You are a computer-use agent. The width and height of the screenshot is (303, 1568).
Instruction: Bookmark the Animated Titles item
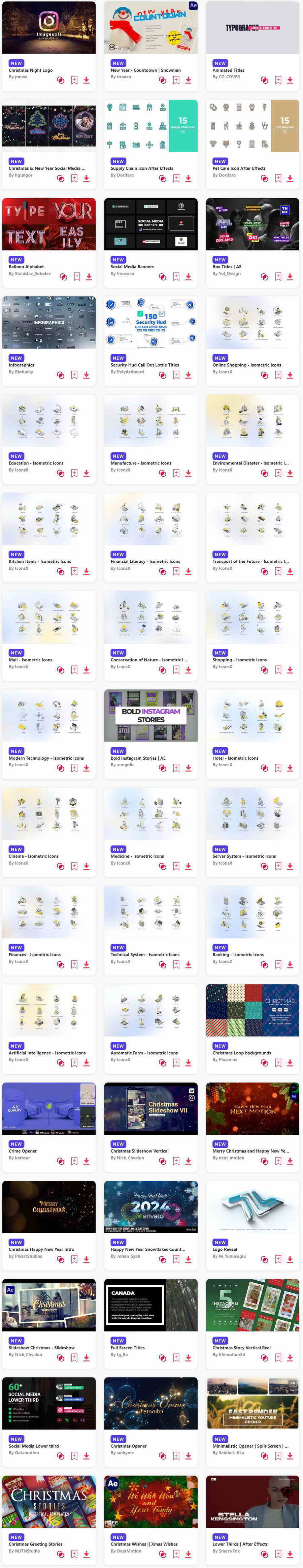click(278, 80)
